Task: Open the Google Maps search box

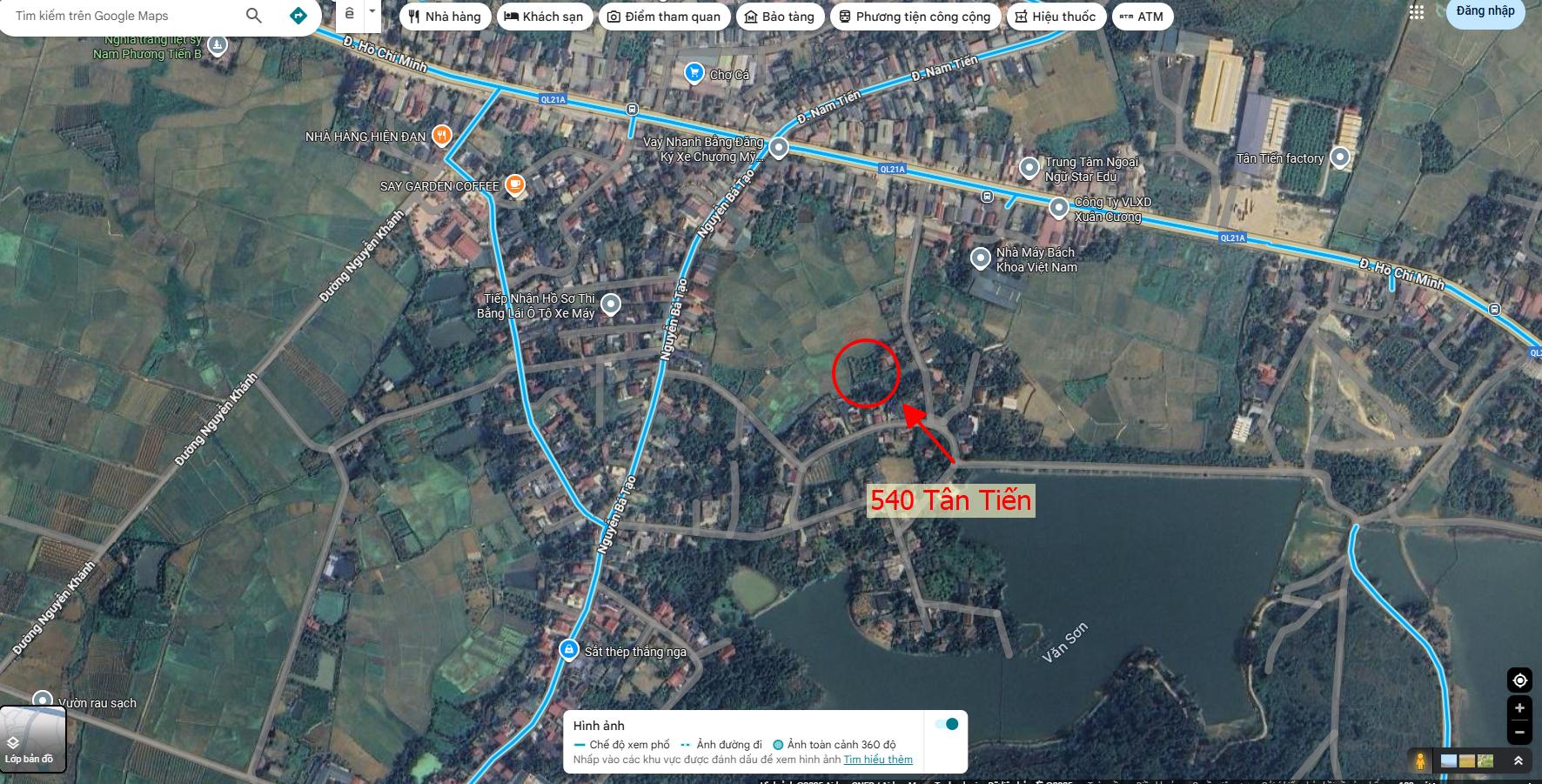Action: 122,16
